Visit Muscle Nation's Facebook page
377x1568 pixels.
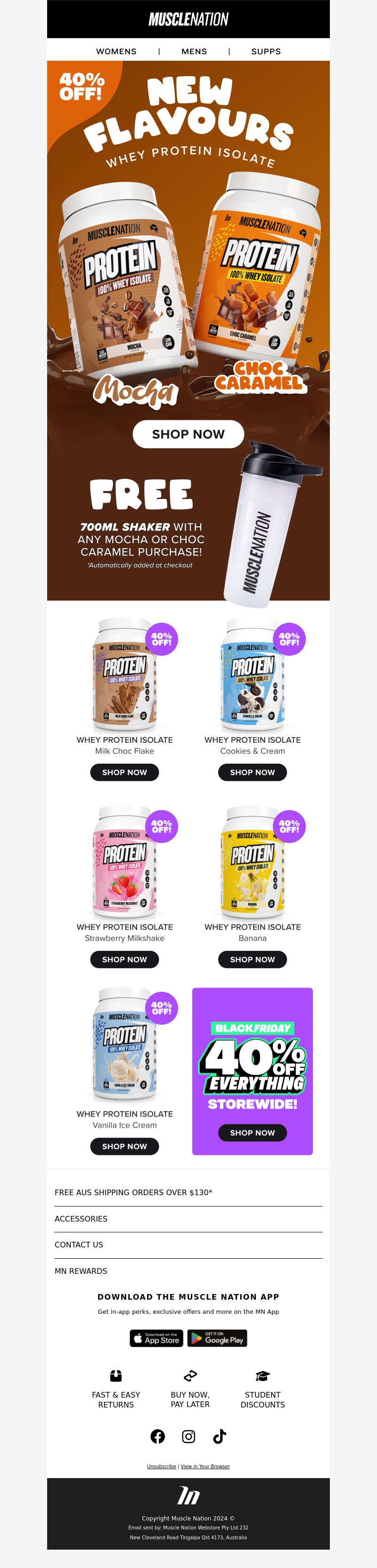pos(158,1437)
